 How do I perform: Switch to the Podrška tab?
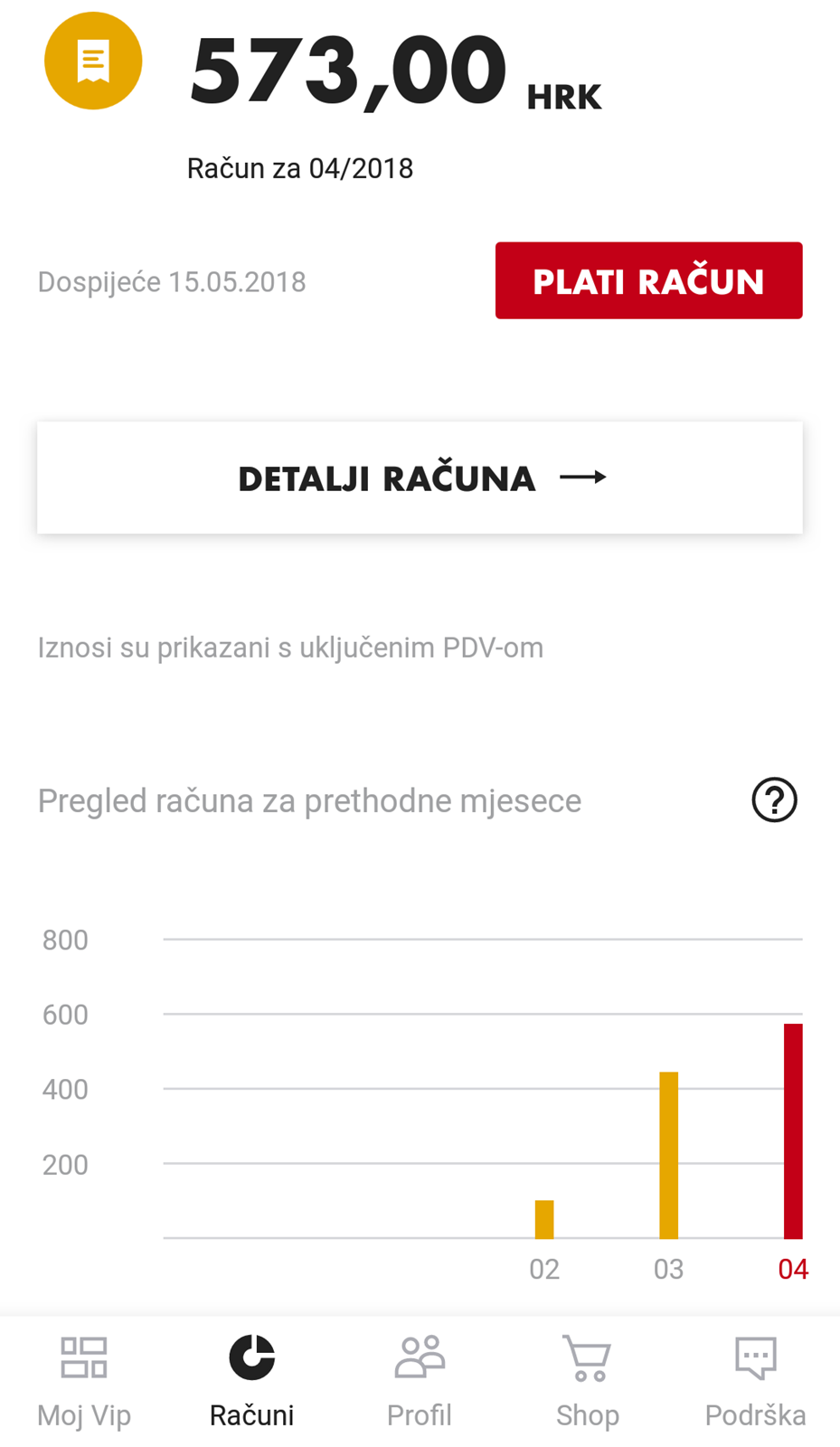click(x=756, y=1382)
